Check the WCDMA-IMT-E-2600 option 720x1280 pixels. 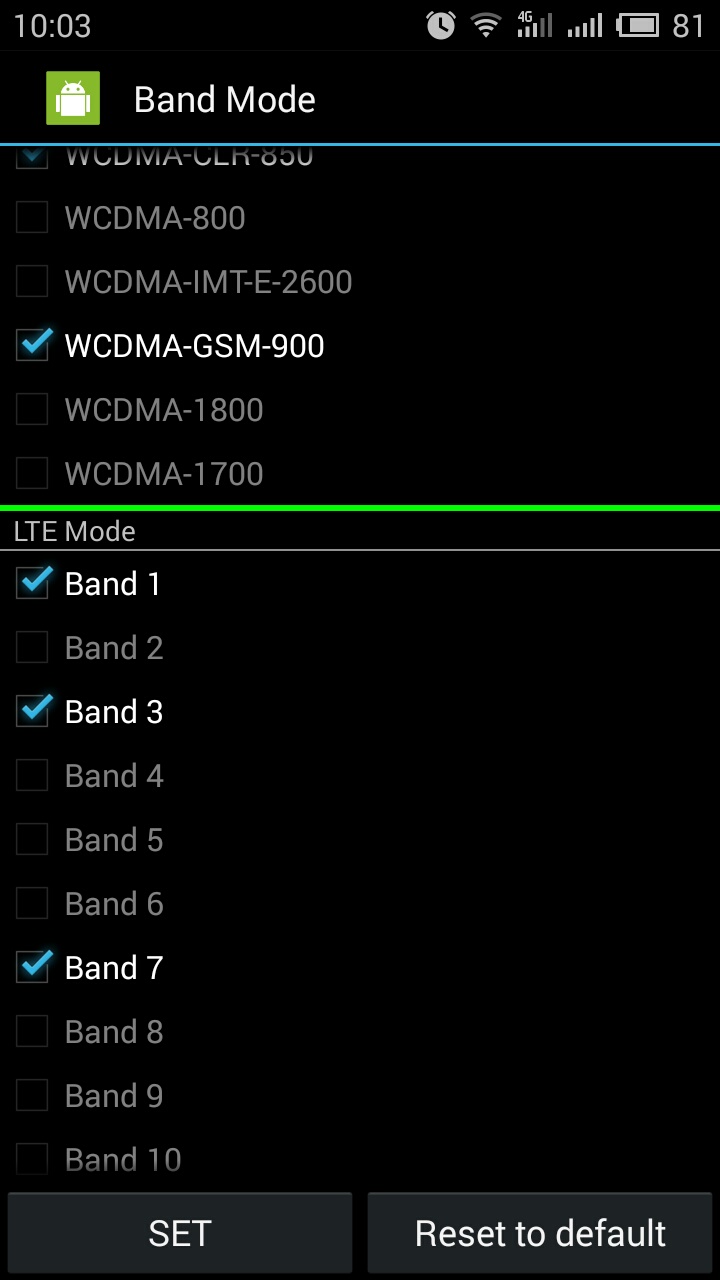point(33,282)
